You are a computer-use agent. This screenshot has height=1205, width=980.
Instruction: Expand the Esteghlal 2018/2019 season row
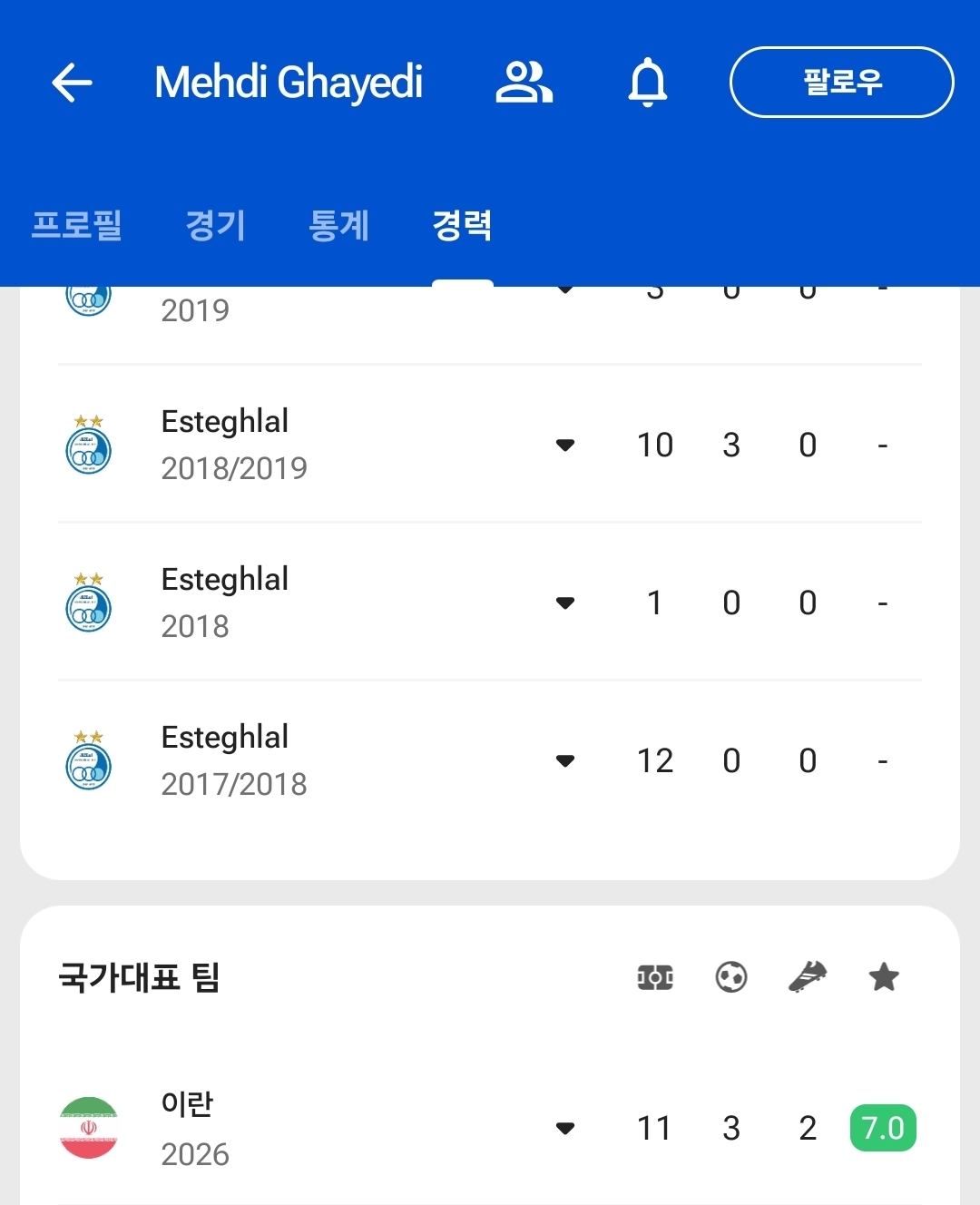tap(565, 445)
